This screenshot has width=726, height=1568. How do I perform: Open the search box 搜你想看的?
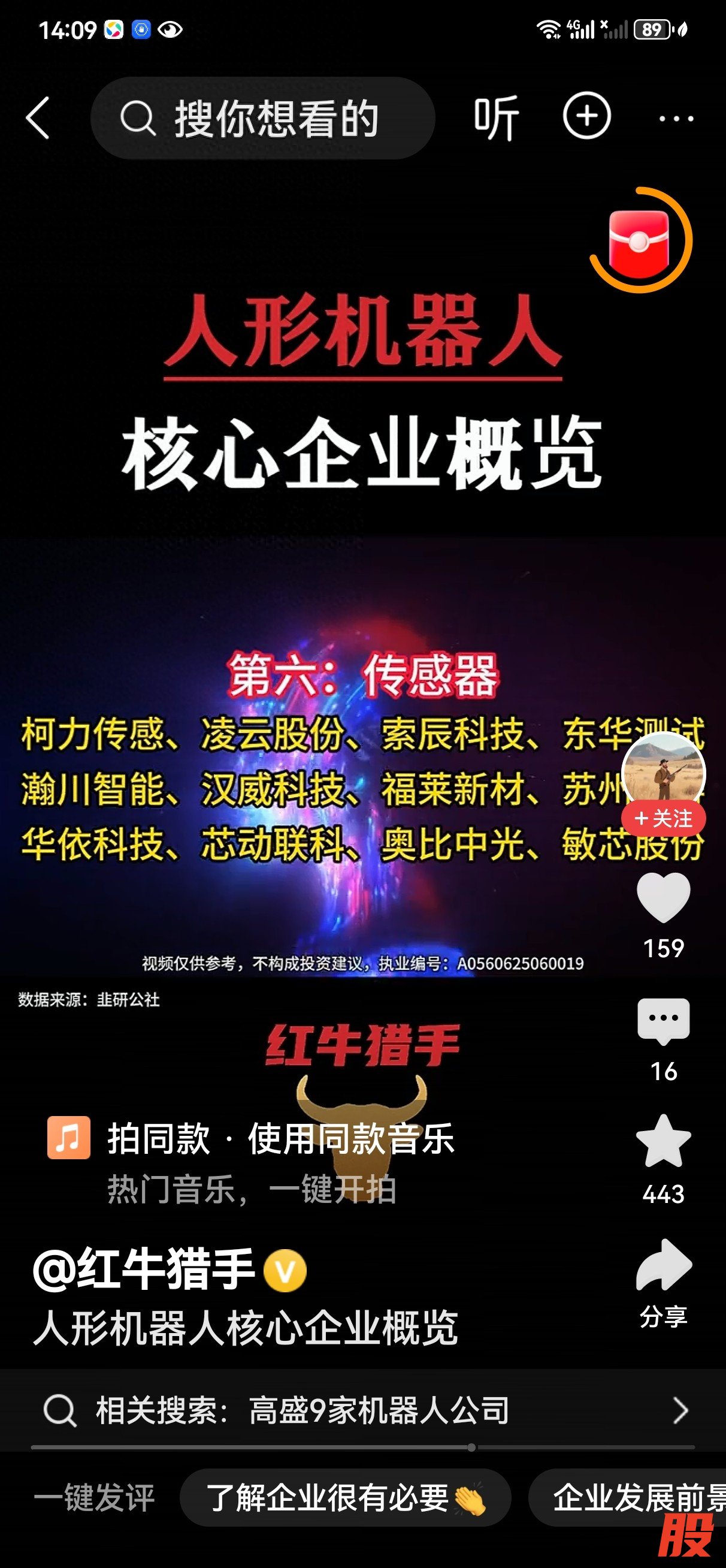(263, 118)
